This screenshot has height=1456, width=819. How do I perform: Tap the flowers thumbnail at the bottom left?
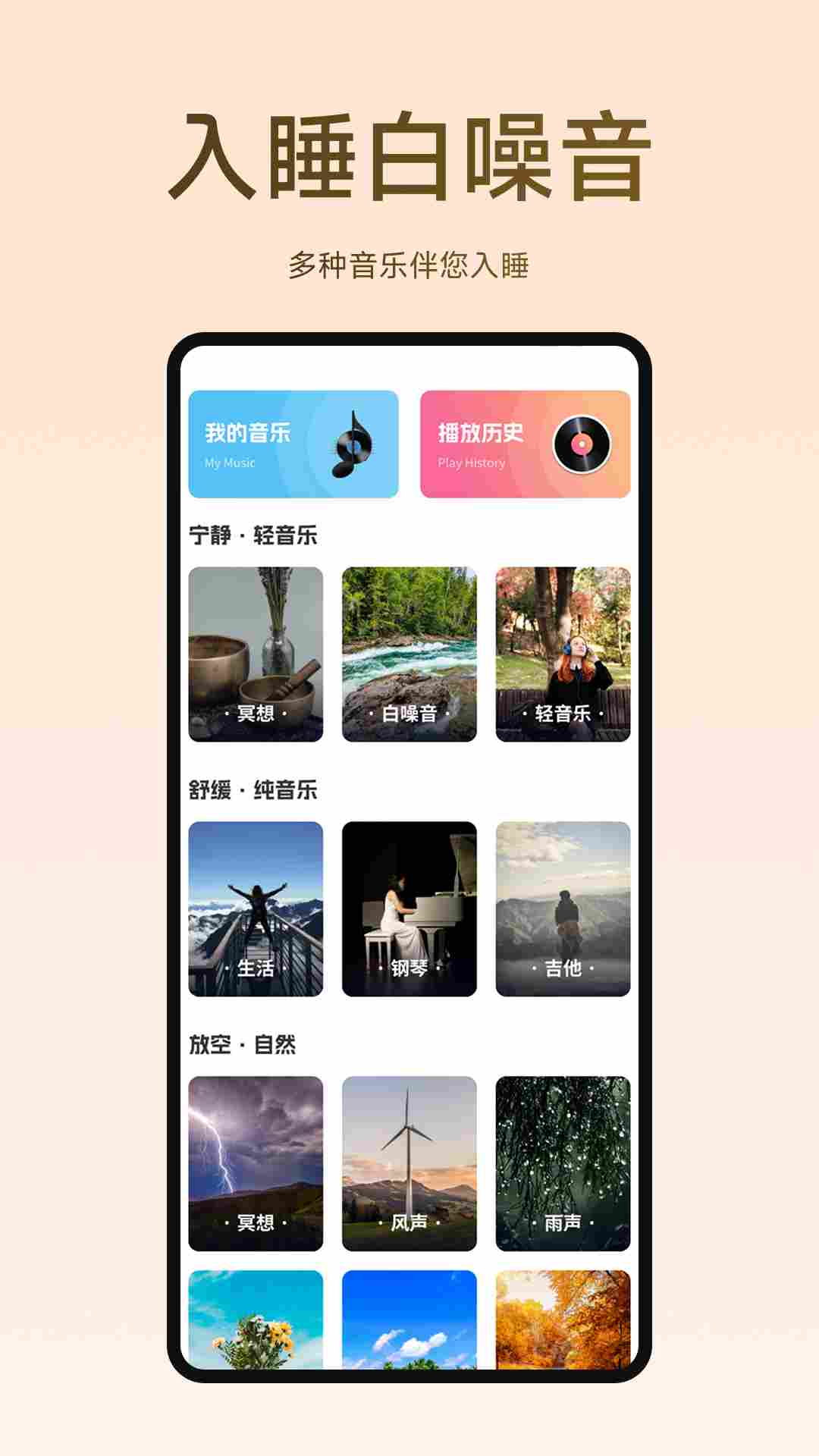pos(255,1319)
